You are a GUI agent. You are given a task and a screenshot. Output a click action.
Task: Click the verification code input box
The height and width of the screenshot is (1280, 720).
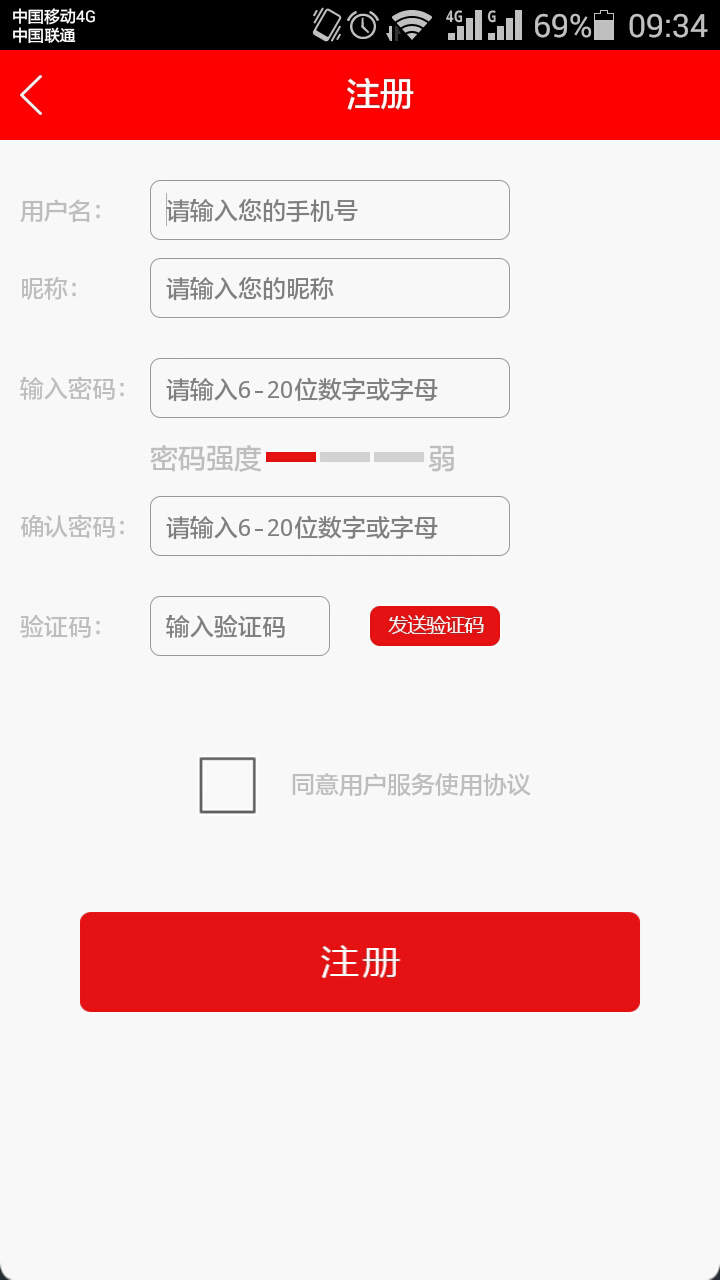(239, 626)
